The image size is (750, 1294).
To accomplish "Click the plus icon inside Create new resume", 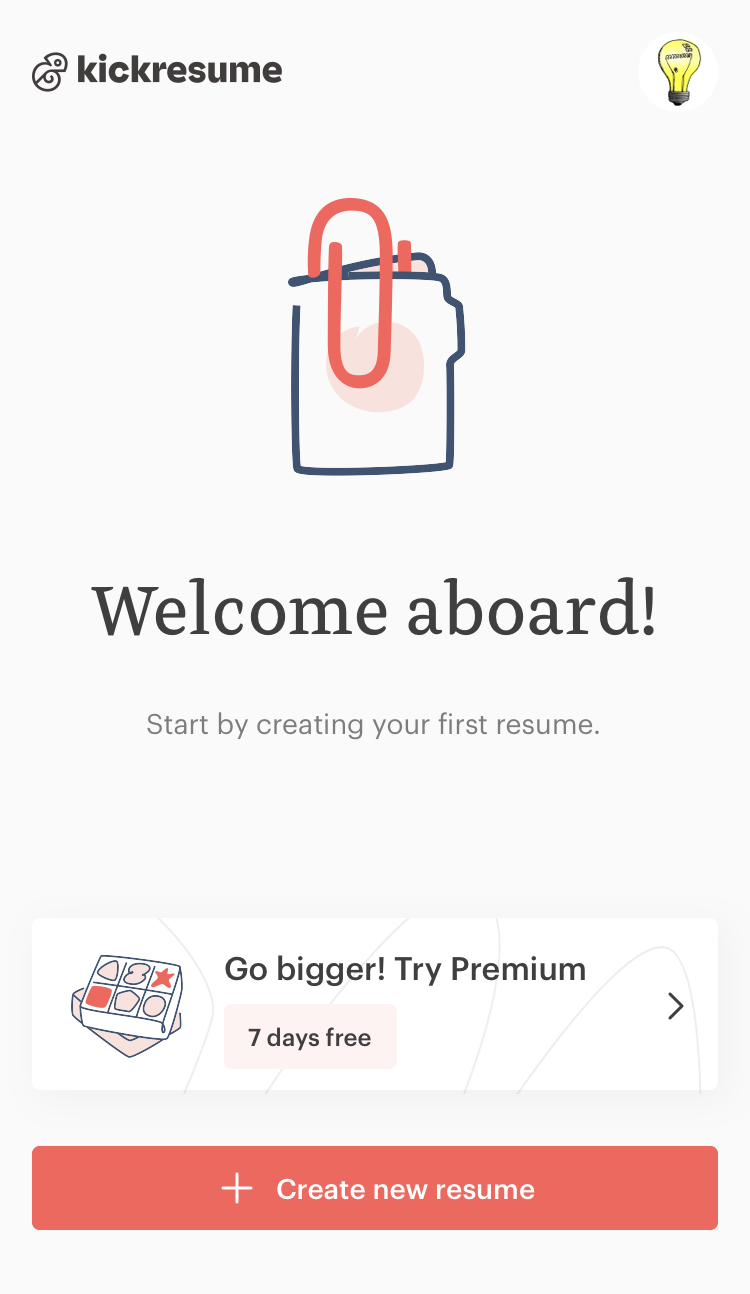I will [237, 1188].
